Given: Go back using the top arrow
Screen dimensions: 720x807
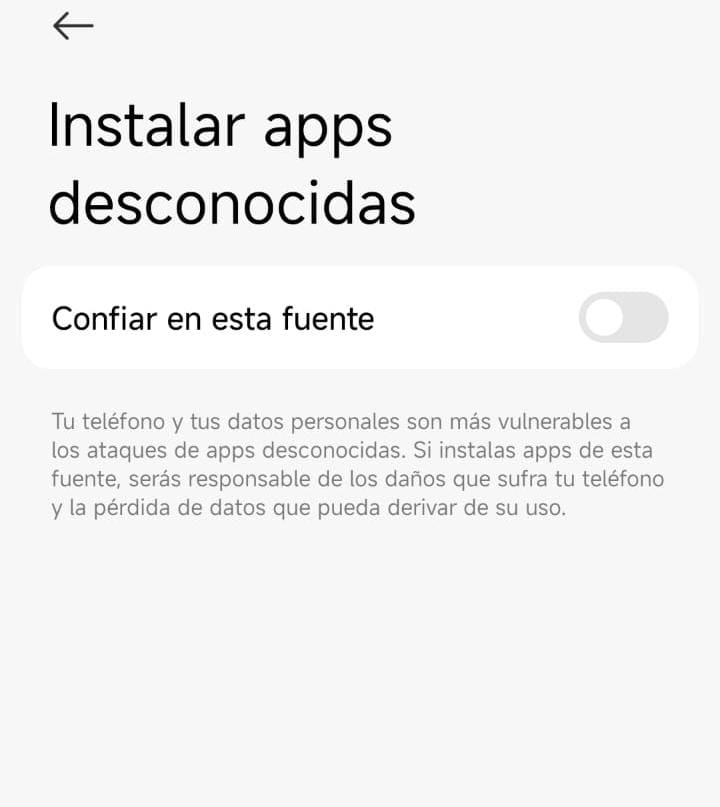Looking at the screenshot, I should 73,26.
